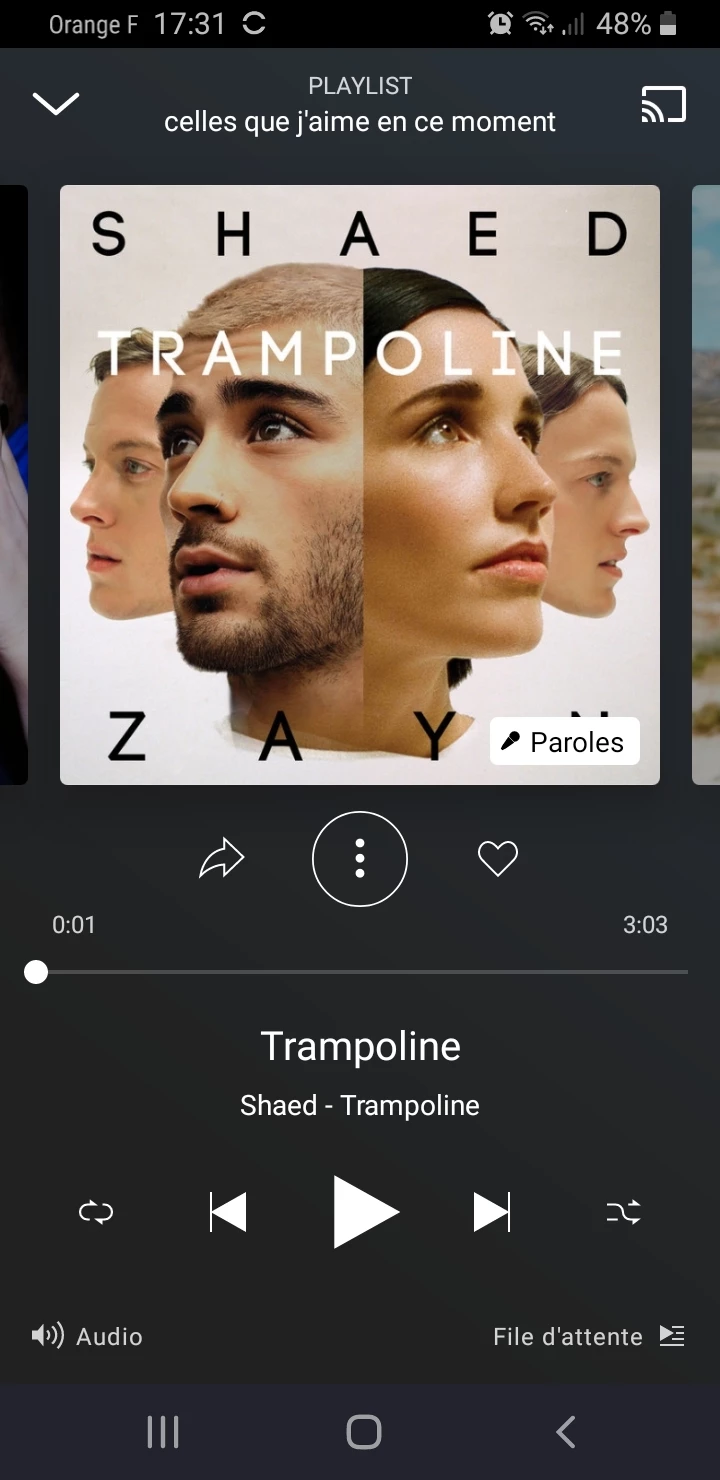Image resolution: width=720 pixels, height=1480 pixels.
Task: Share the Trampoline track
Action: click(x=221, y=859)
